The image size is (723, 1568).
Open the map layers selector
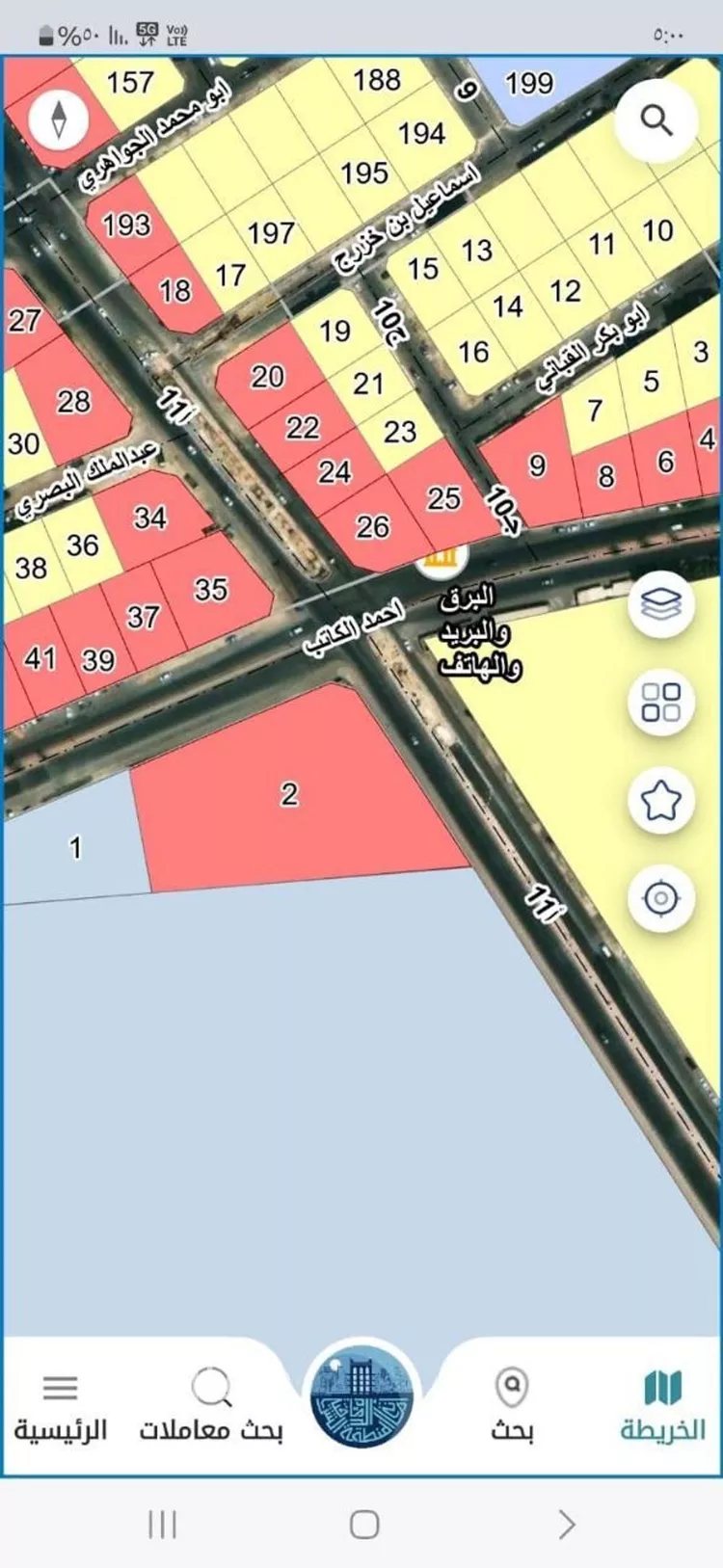pyautogui.click(x=661, y=604)
